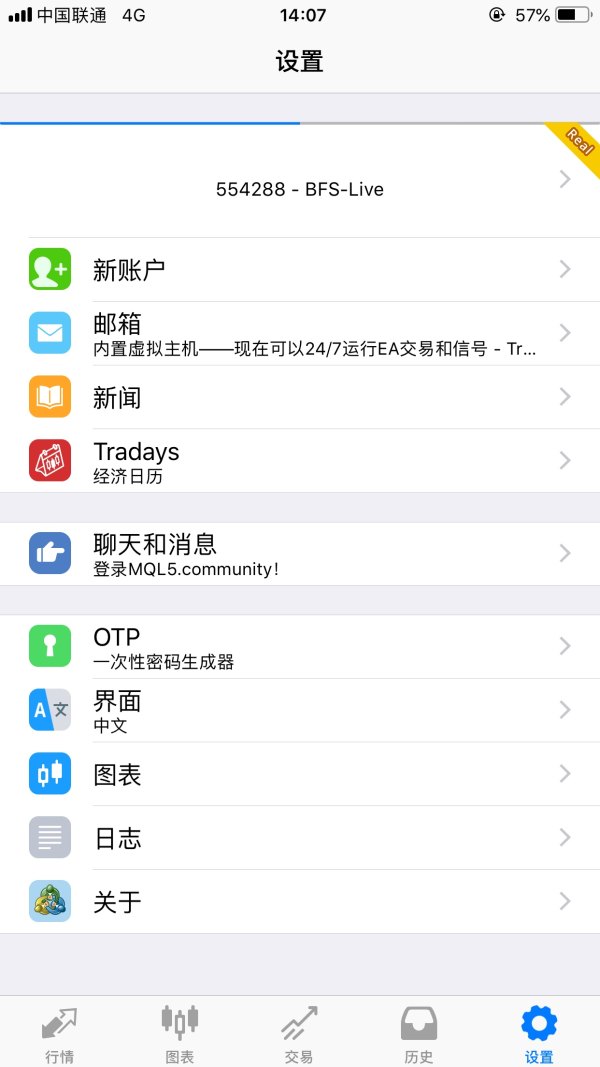Open the 邮箱 mailbox
This screenshot has height=1067, width=600.
[x=300, y=333]
